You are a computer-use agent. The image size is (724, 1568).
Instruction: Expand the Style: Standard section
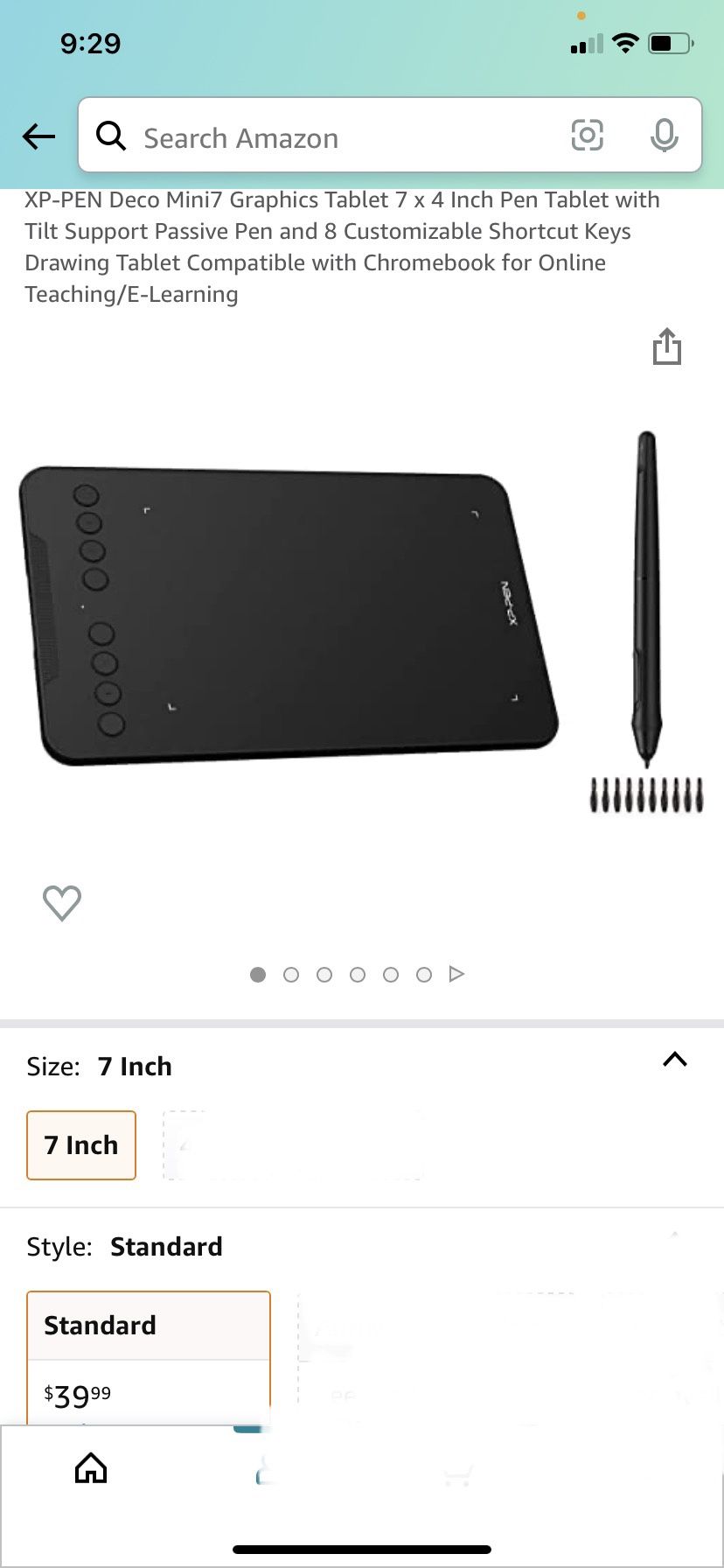(673, 1236)
